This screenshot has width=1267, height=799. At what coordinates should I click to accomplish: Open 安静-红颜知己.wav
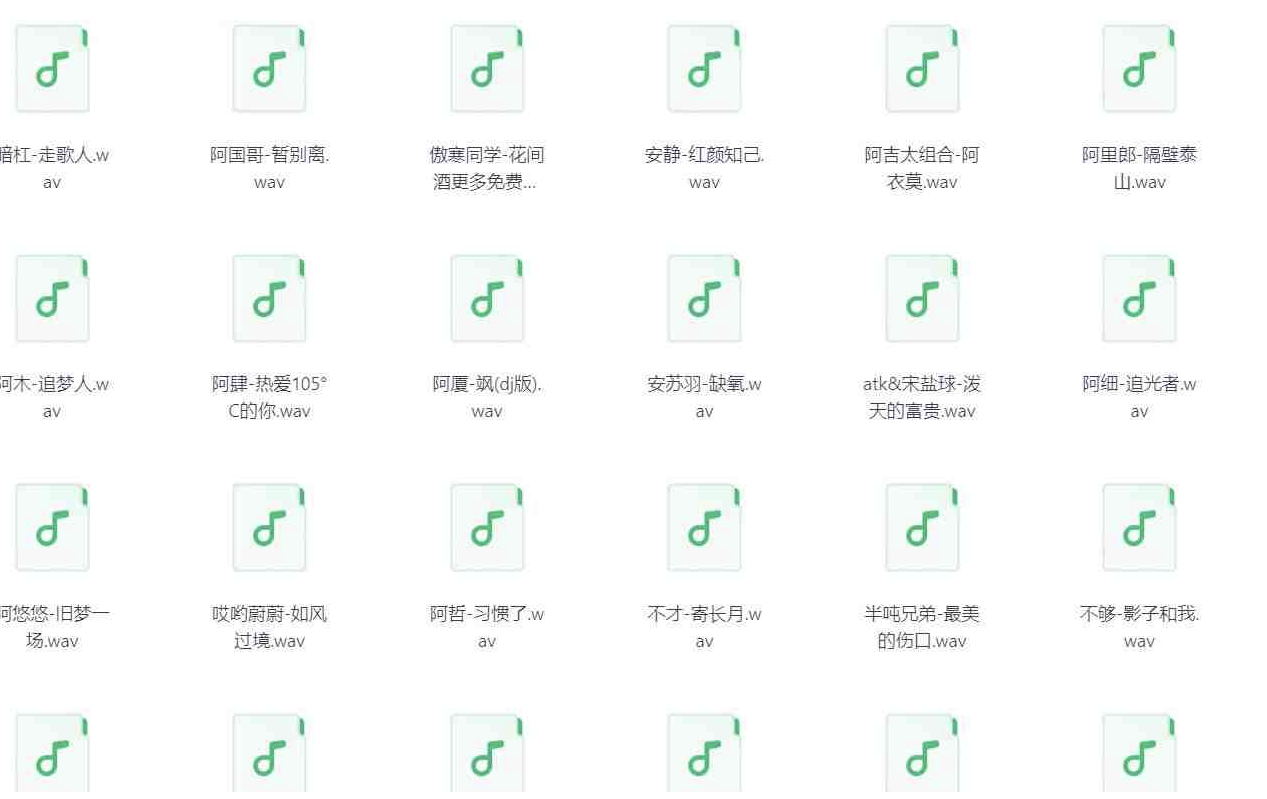tap(704, 70)
